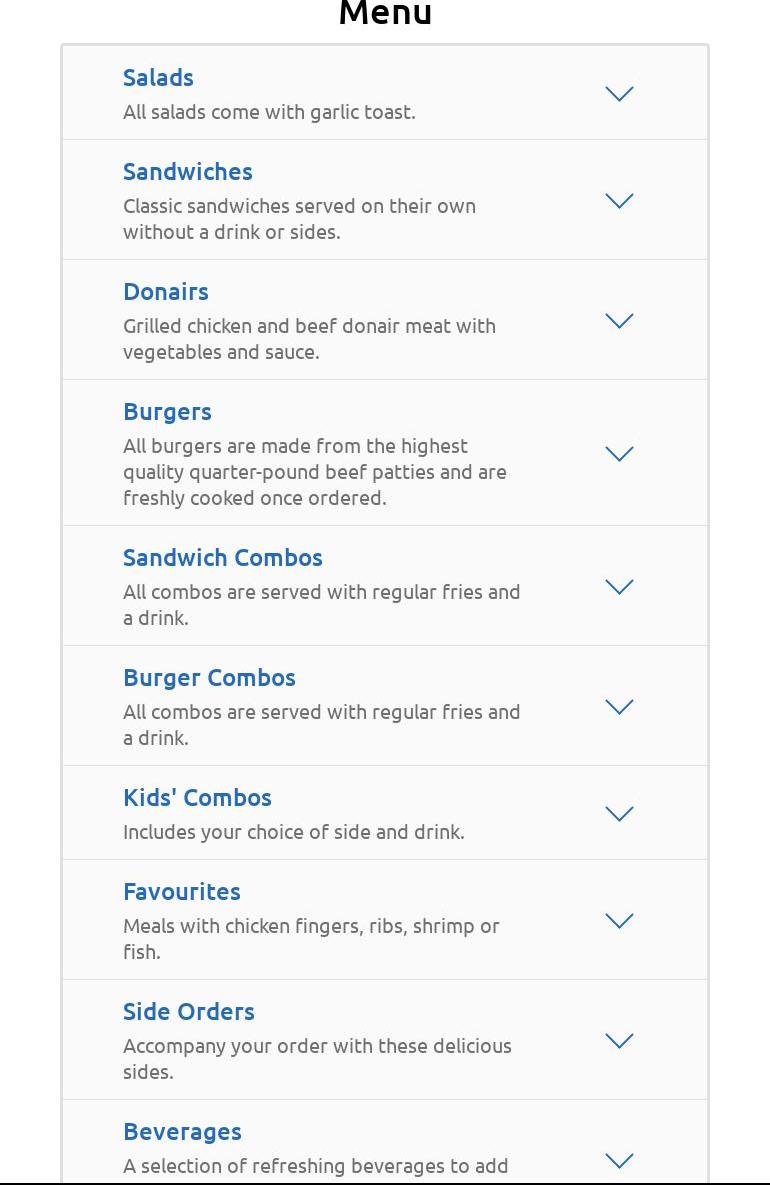Expand Sandwich Combos
The height and width of the screenshot is (1185, 770).
[x=619, y=587]
